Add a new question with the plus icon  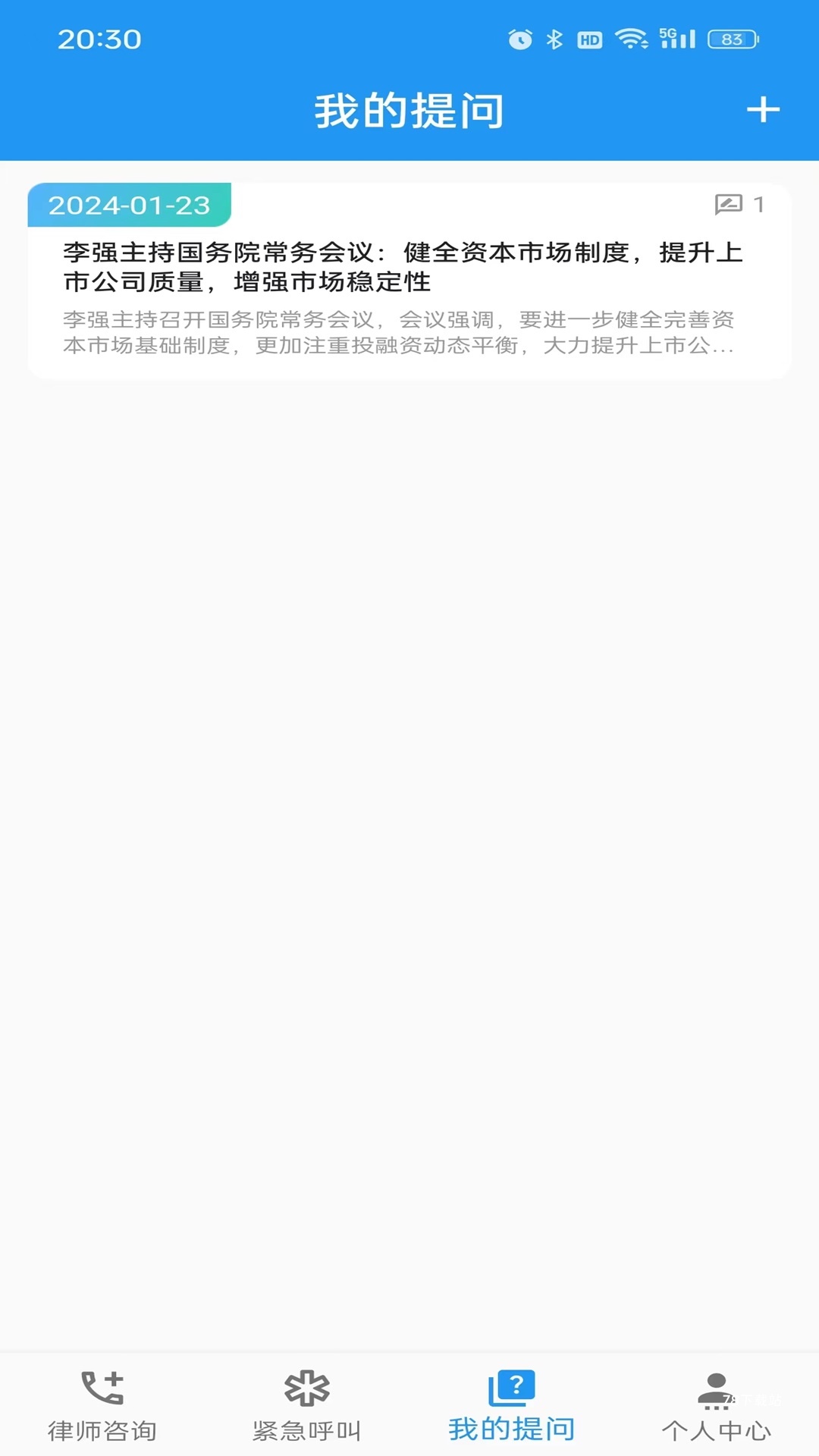click(763, 110)
